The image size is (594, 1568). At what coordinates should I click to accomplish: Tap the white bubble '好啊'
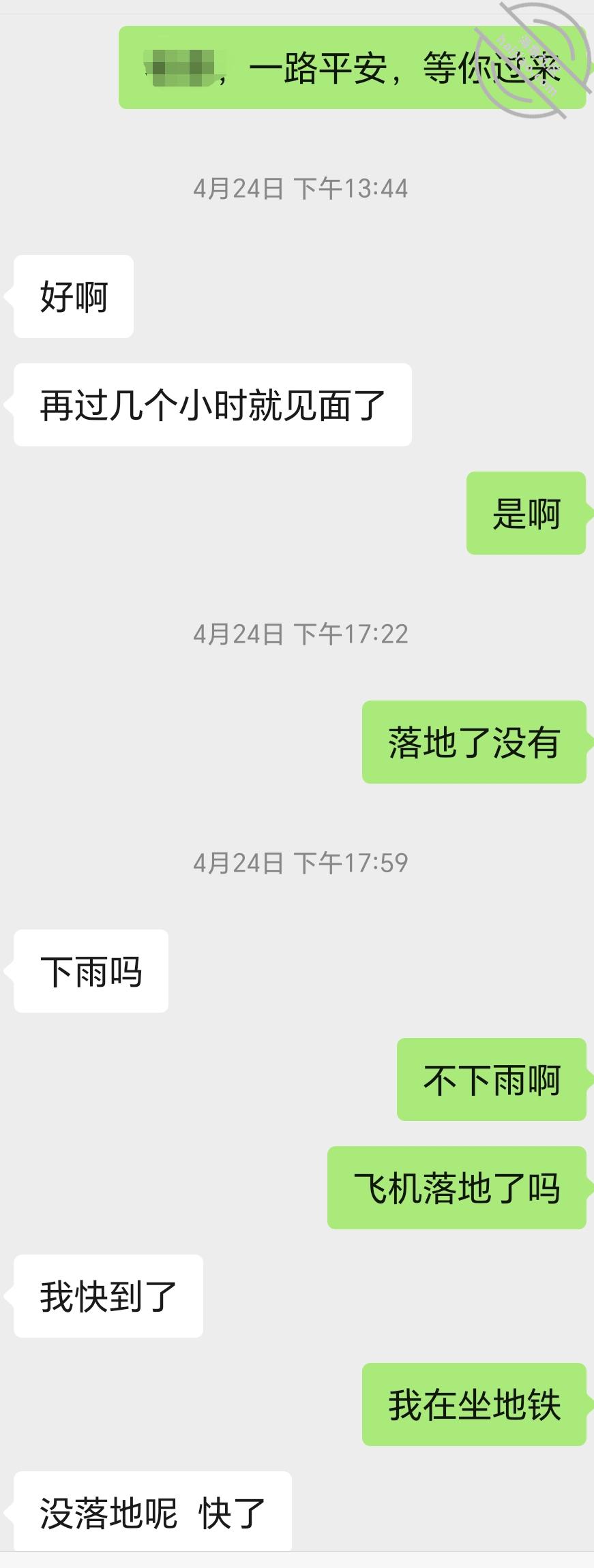click(x=72, y=294)
